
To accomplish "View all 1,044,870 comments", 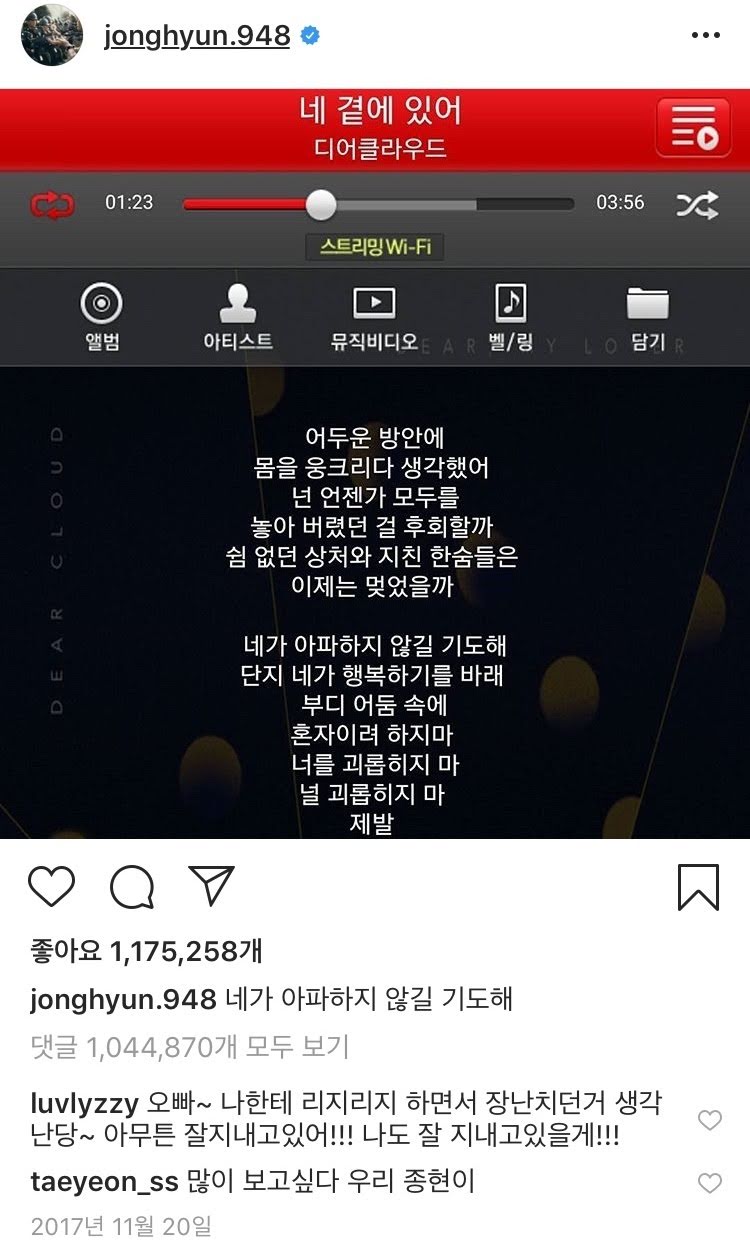I will click(190, 1047).
